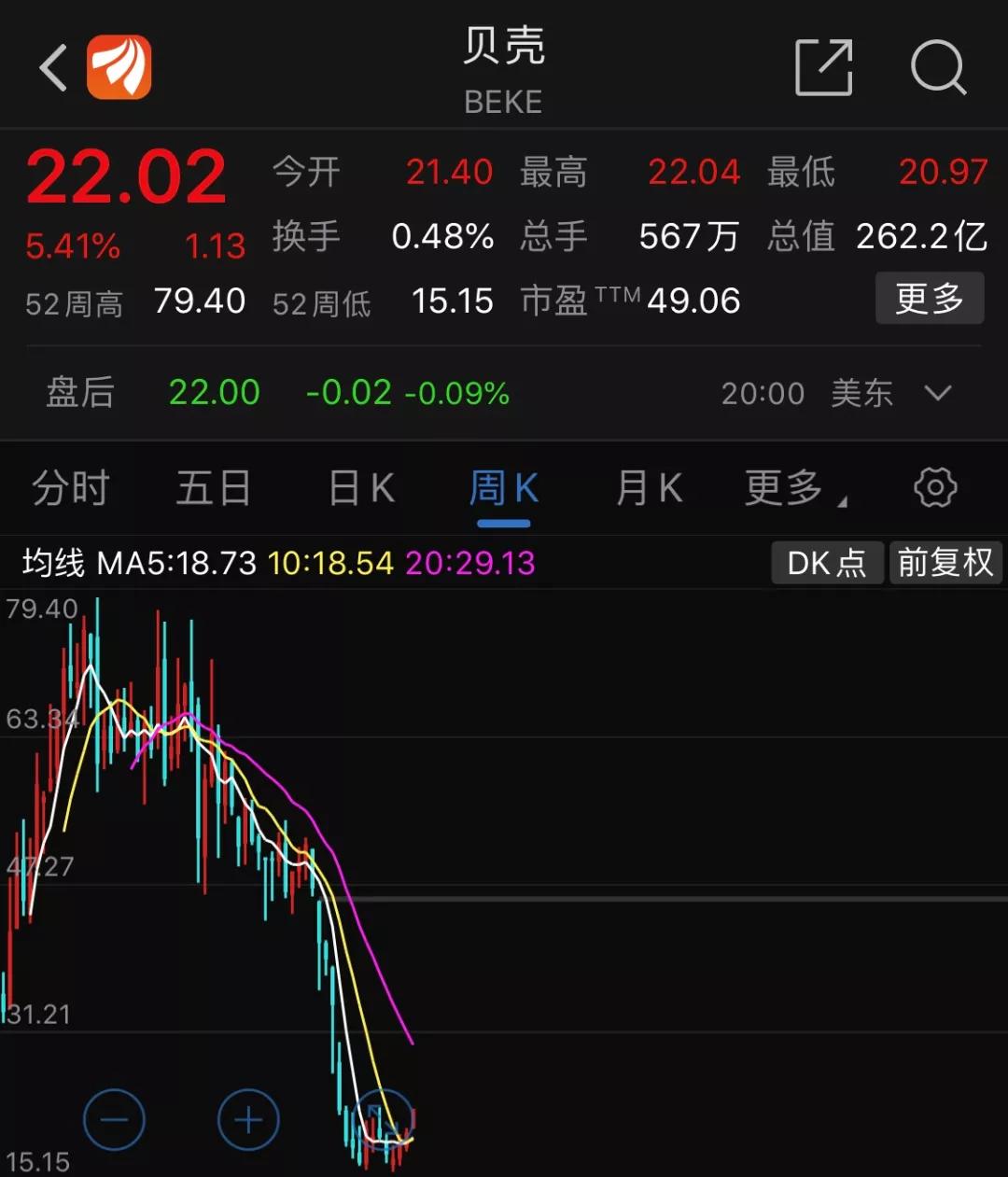This screenshot has height=1177, width=1008.
Task: Open 日K daily candlestick view
Action: [359, 487]
